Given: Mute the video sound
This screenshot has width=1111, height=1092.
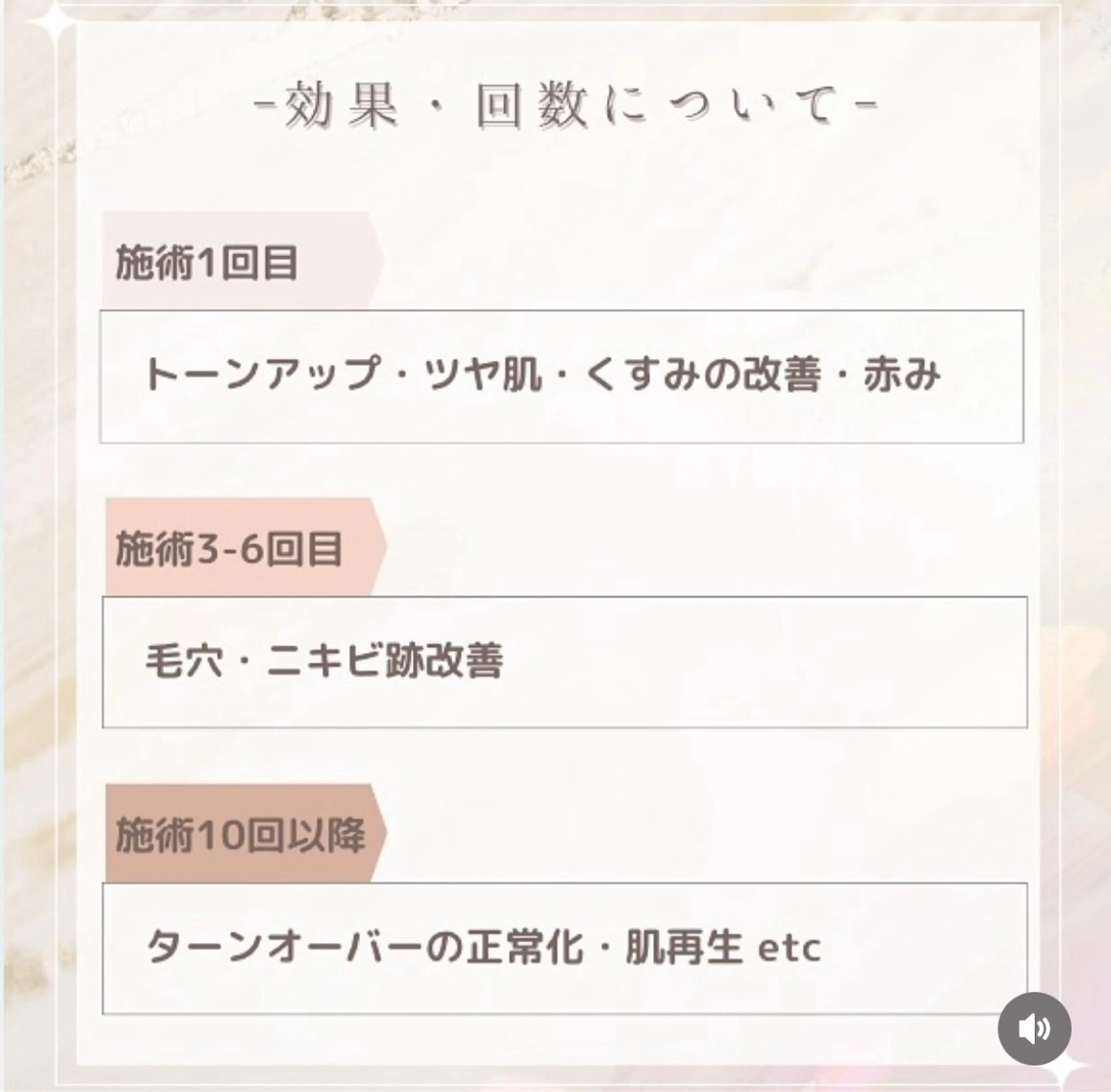Looking at the screenshot, I should [x=1034, y=1028].
